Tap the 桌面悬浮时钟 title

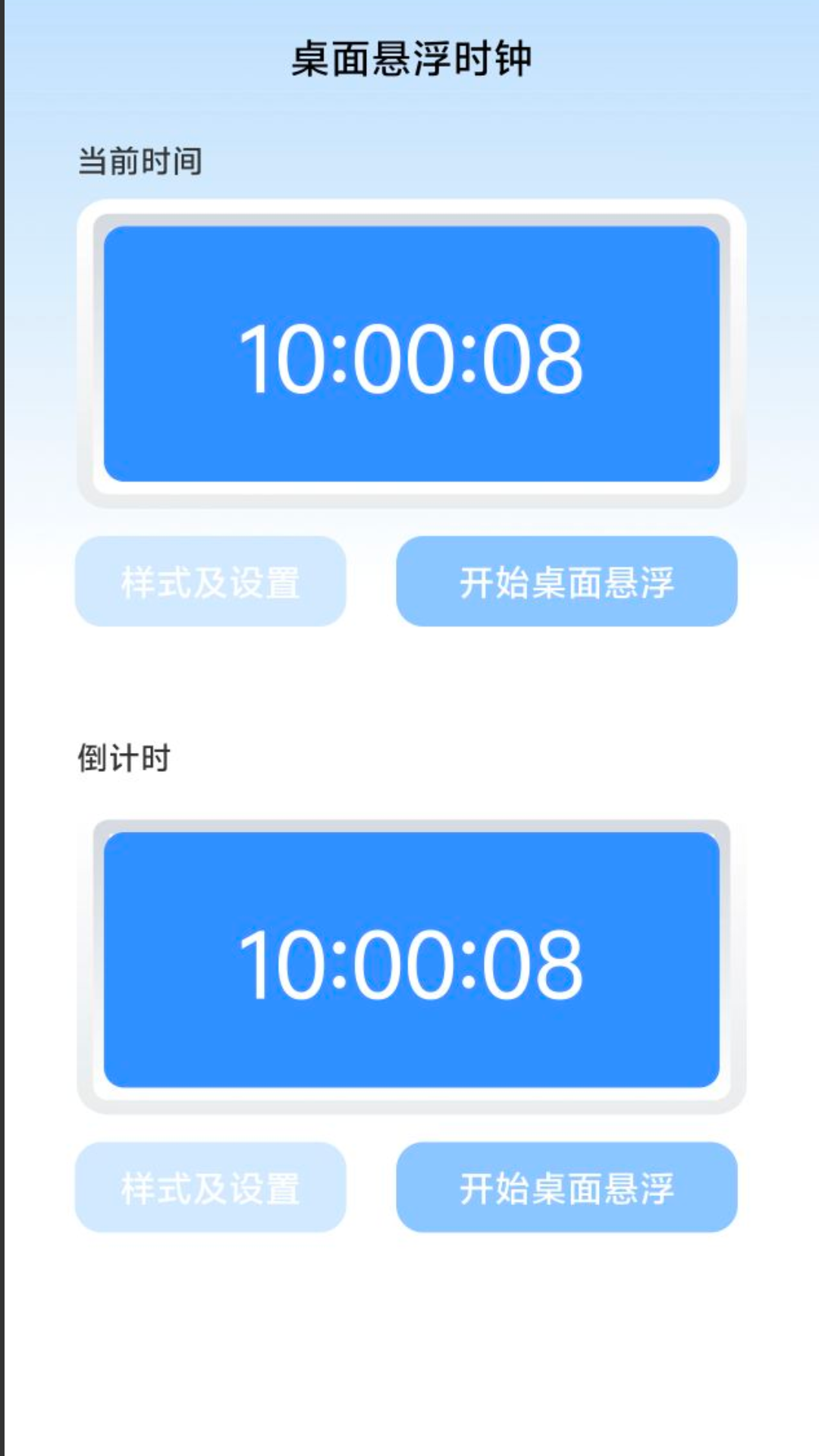coord(409,59)
